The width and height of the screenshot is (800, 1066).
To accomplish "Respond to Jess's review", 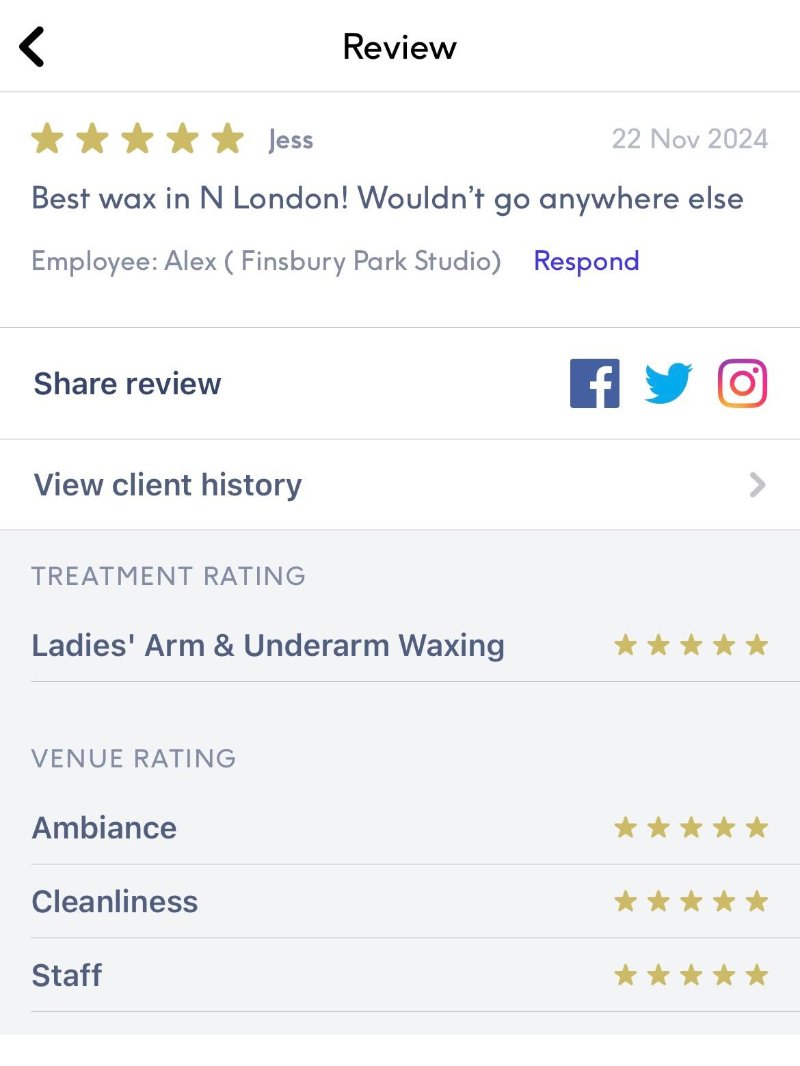I will (x=586, y=261).
